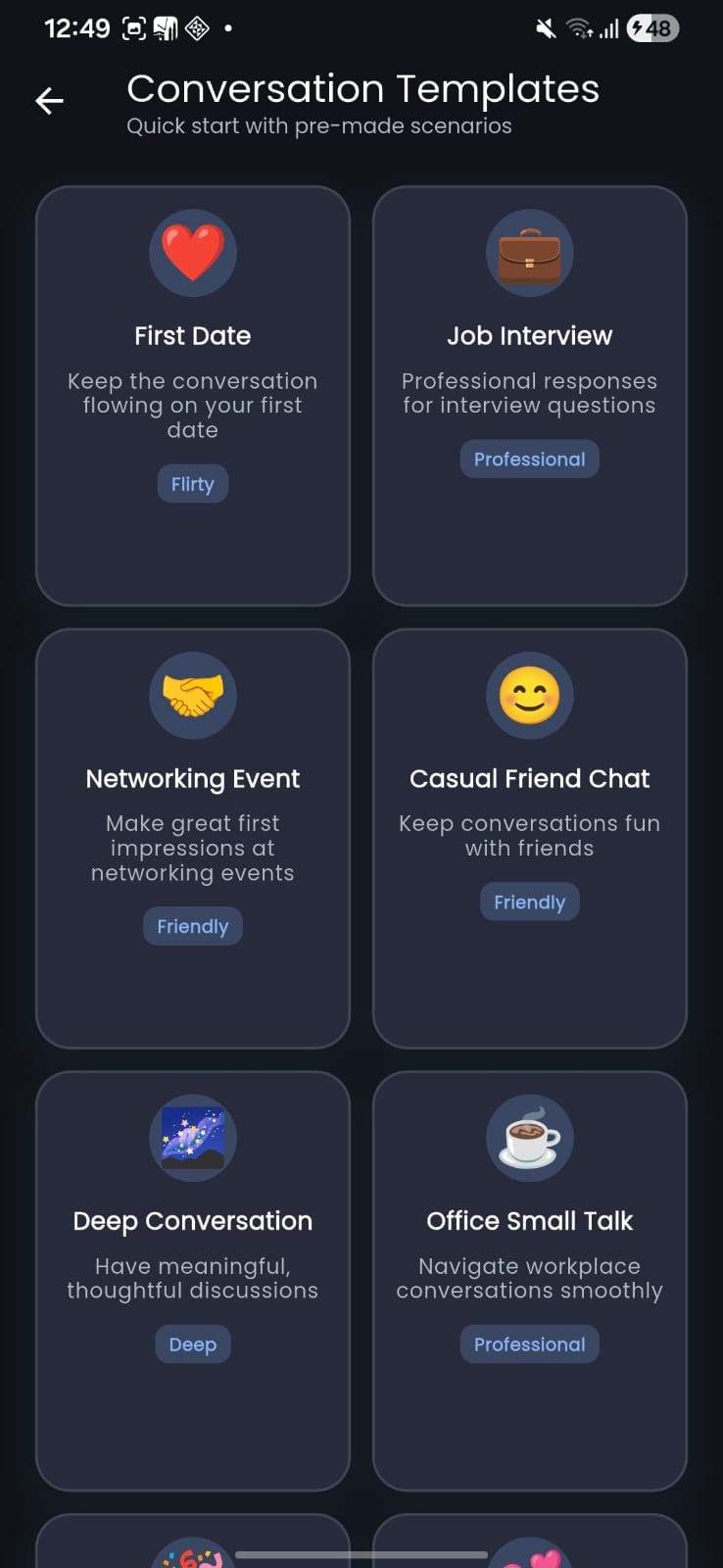Tap the heart icon on First Date card

tap(192, 253)
